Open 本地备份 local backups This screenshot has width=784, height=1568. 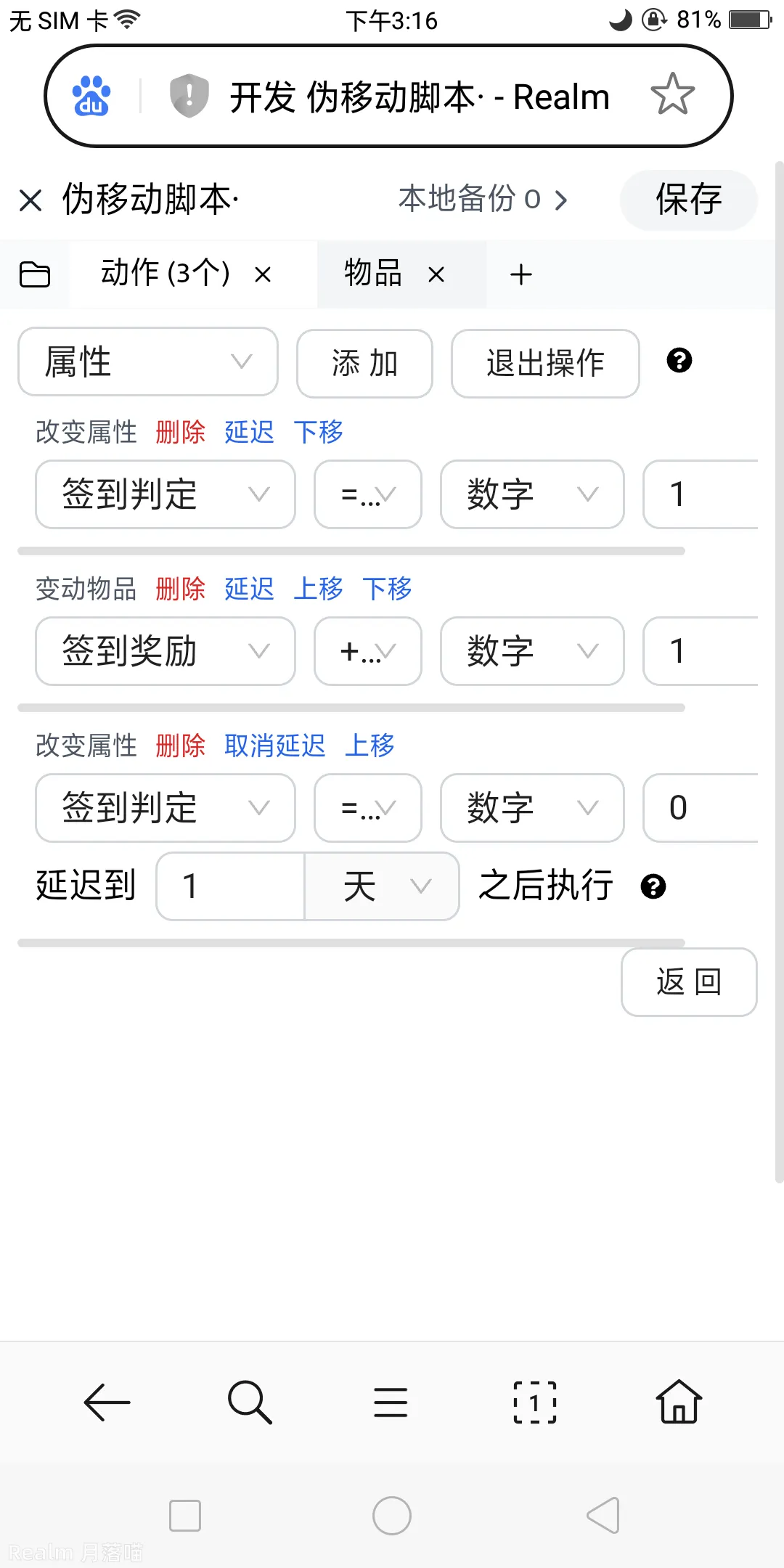pyautogui.click(x=482, y=199)
